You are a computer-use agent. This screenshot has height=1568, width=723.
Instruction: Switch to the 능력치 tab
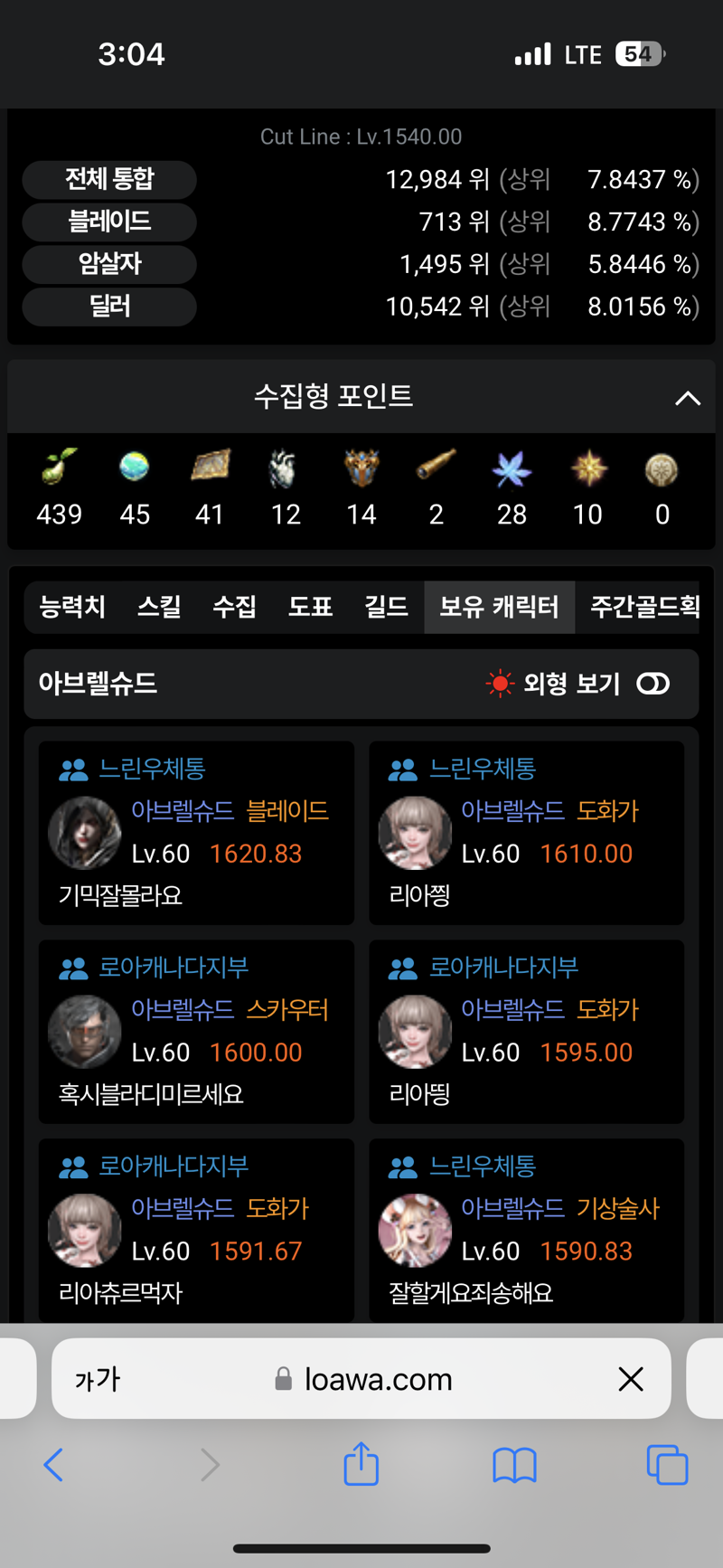pos(72,607)
